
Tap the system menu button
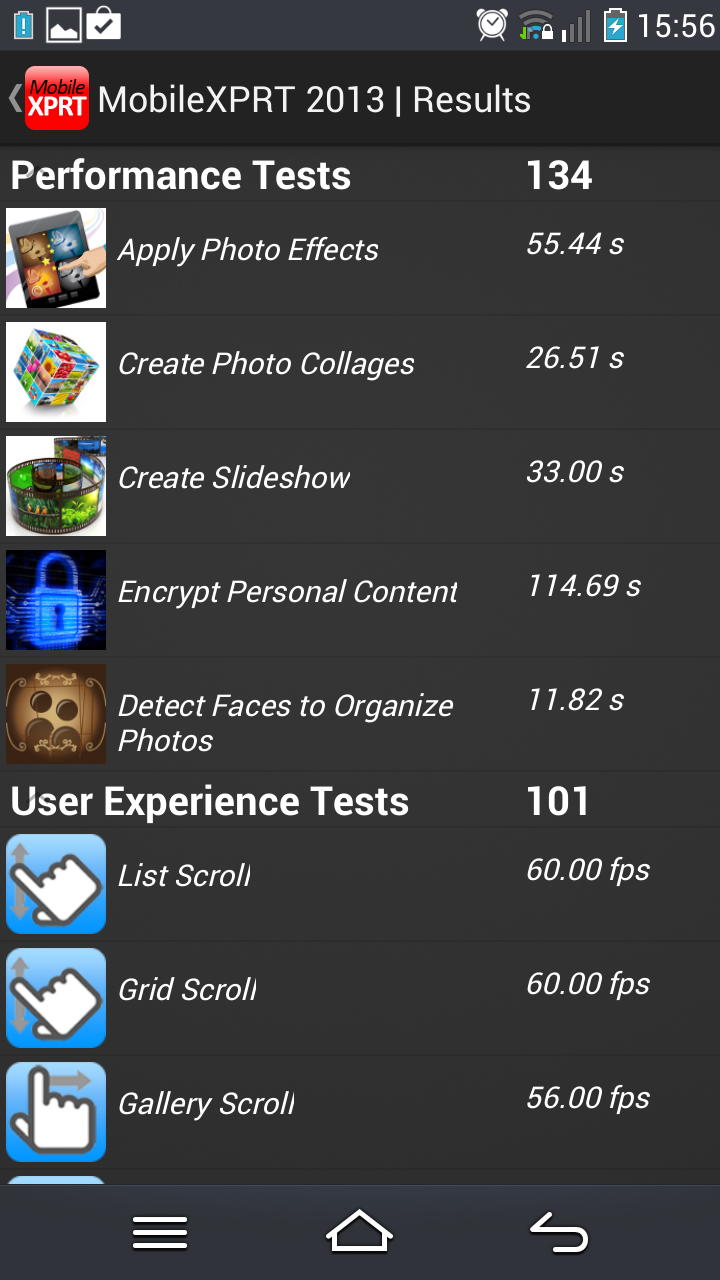tap(160, 1232)
